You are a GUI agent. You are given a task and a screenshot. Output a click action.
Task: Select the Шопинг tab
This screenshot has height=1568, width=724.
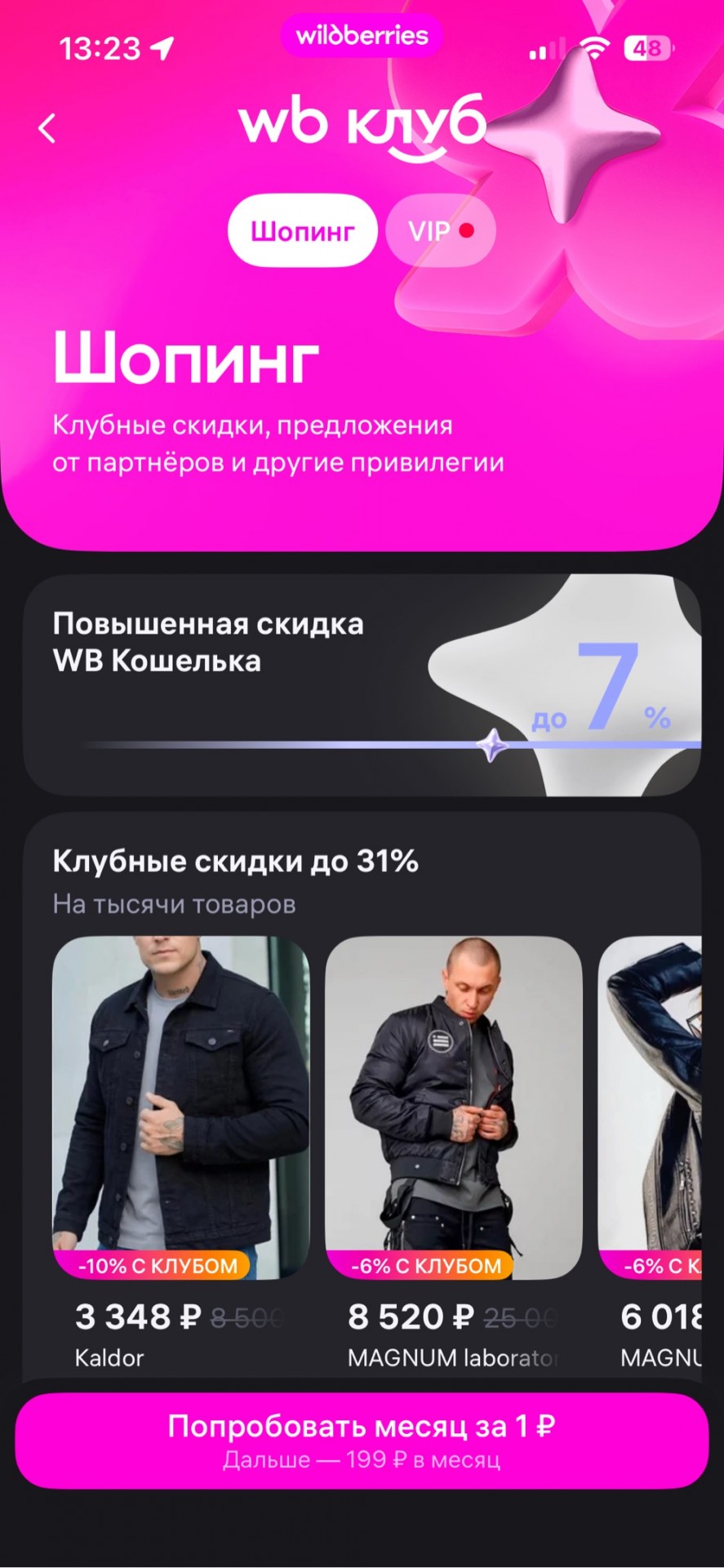(x=302, y=231)
